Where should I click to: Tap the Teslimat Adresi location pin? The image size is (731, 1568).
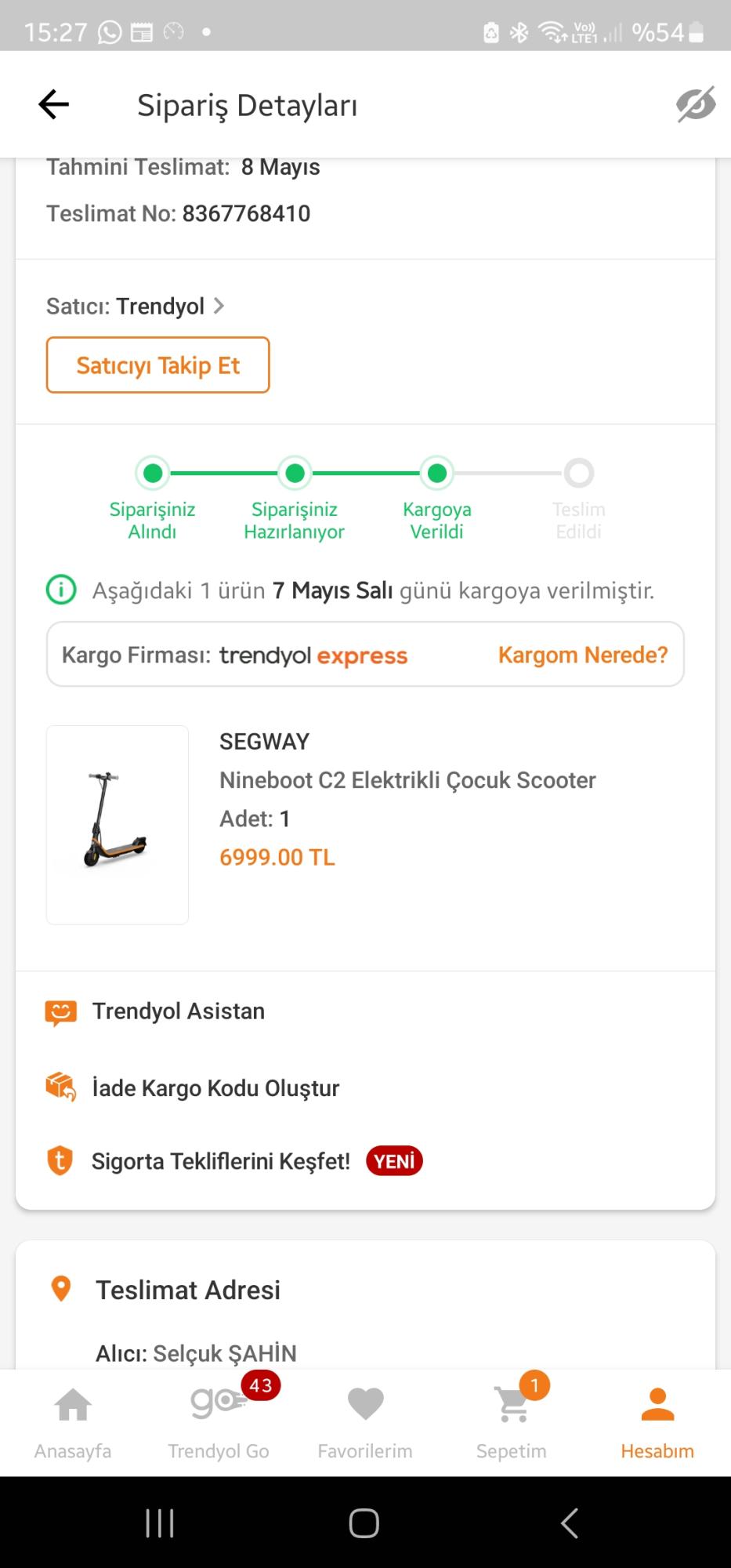click(60, 1288)
